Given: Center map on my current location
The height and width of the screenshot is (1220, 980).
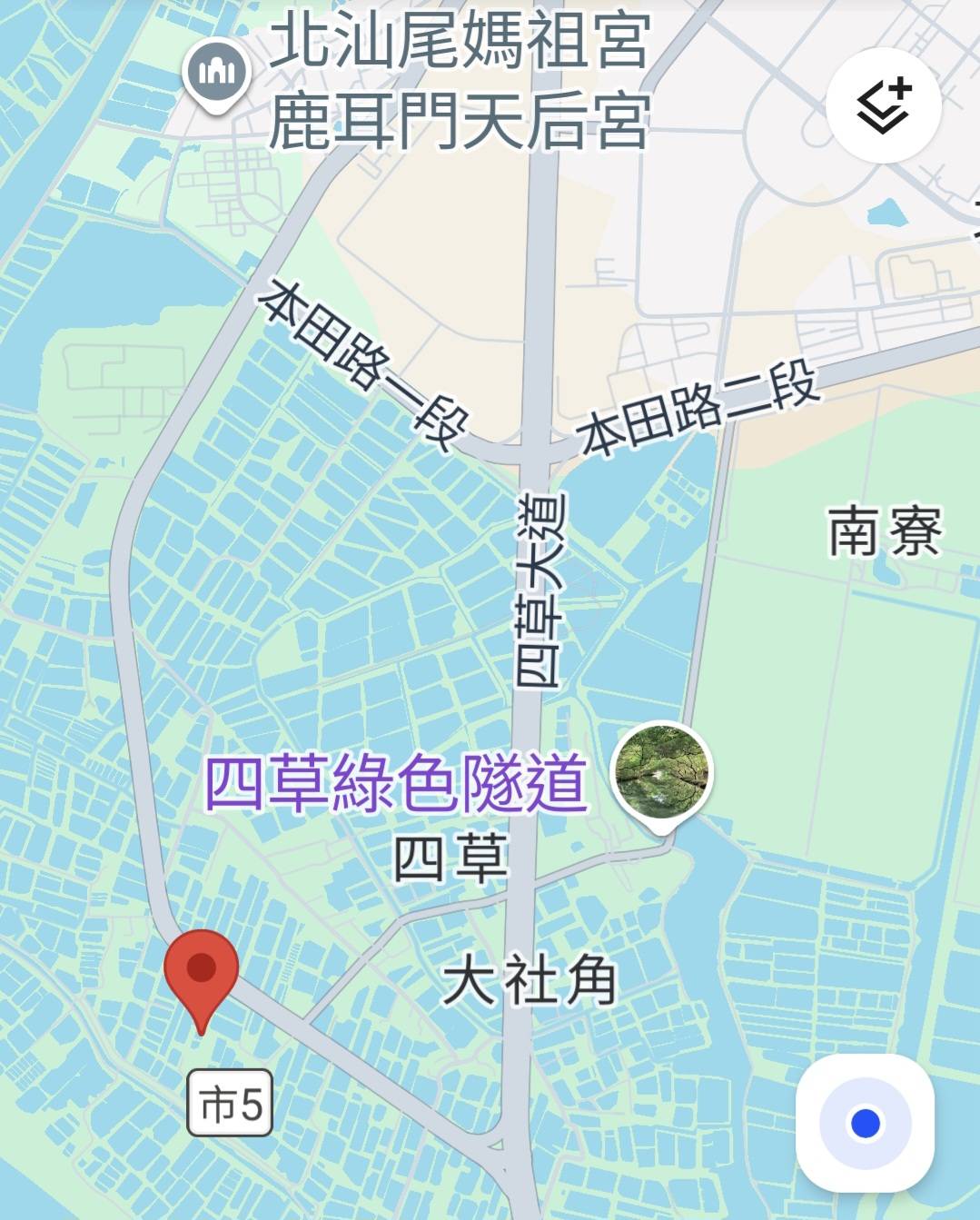Looking at the screenshot, I should pyautogui.click(x=865, y=1123).
